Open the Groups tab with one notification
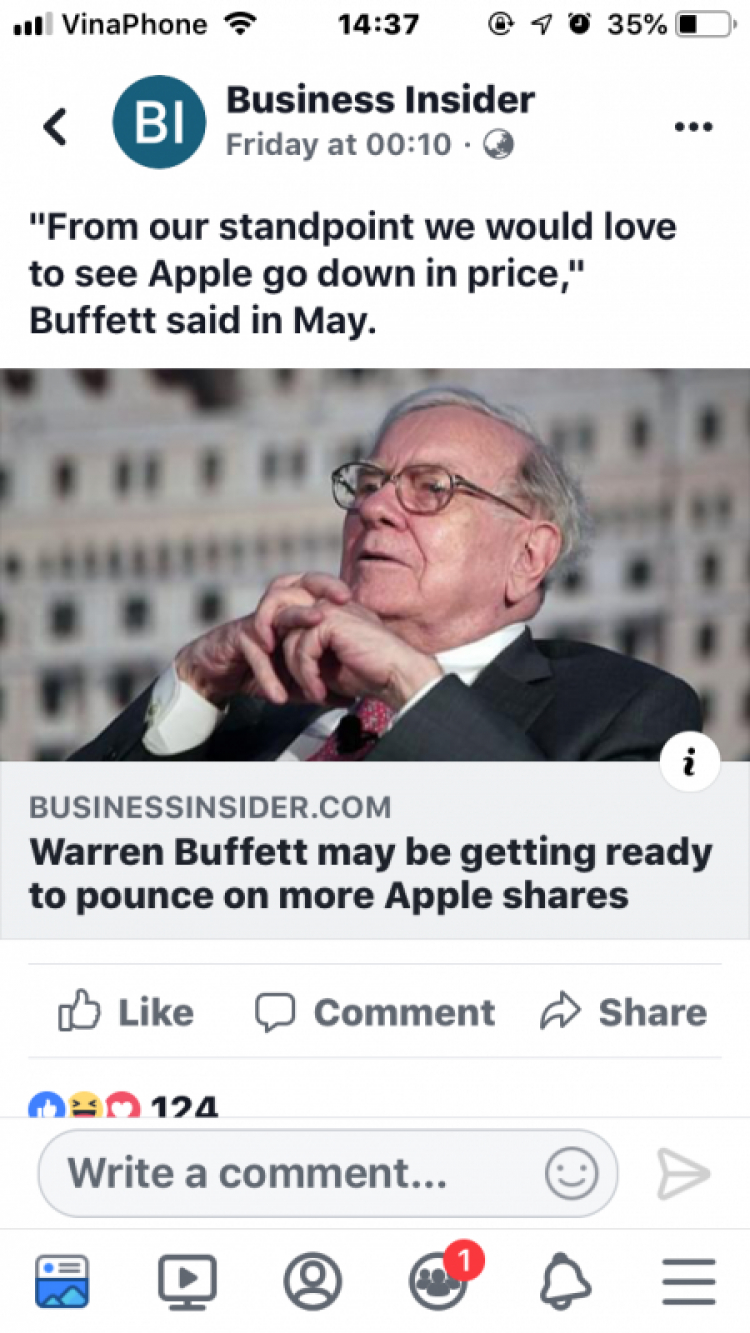Viewport: 750px width, 1333px height. (438, 1280)
